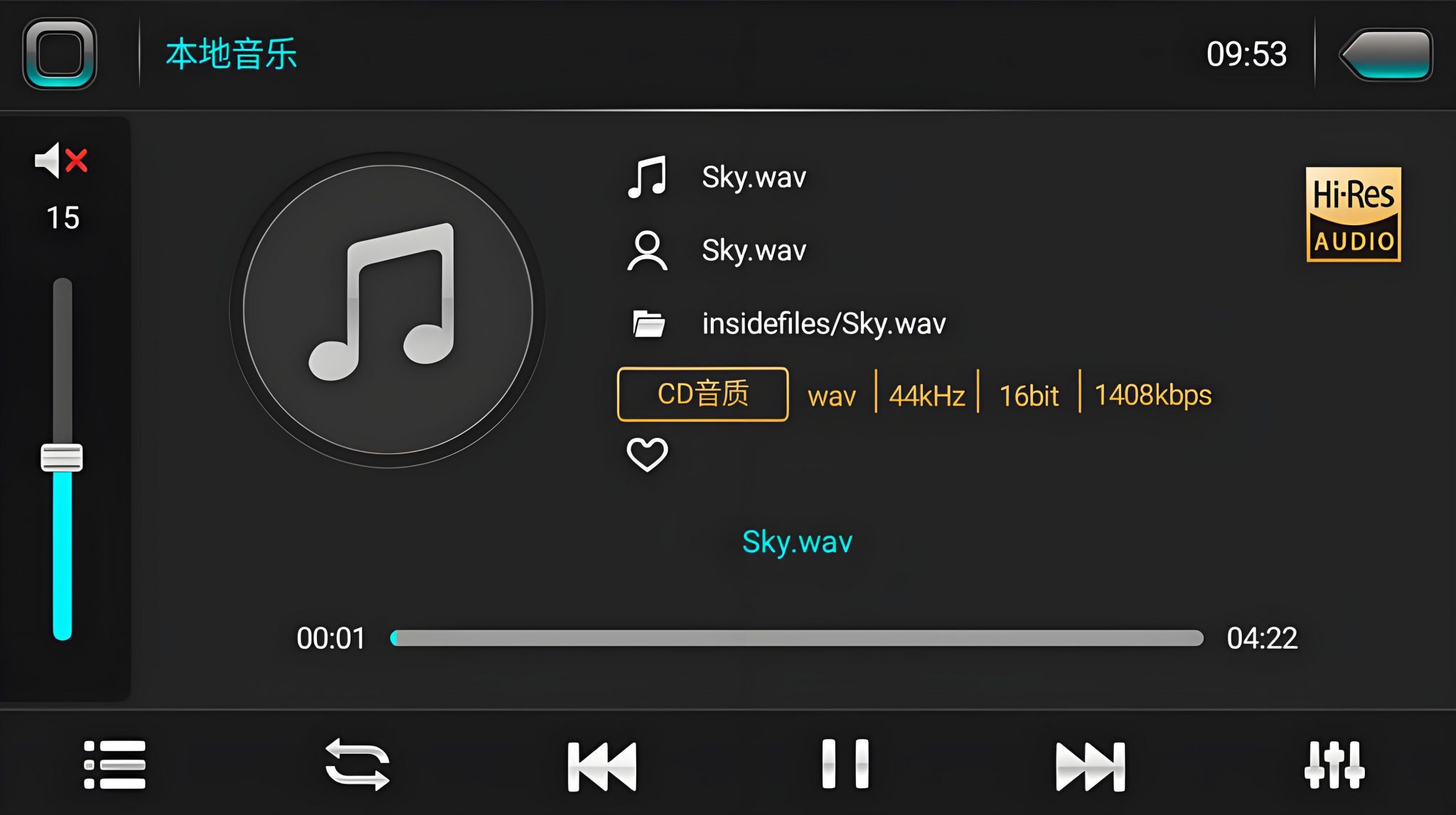Image resolution: width=1456 pixels, height=815 pixels.
Task: Pause the current song
Action: (845, 765)
